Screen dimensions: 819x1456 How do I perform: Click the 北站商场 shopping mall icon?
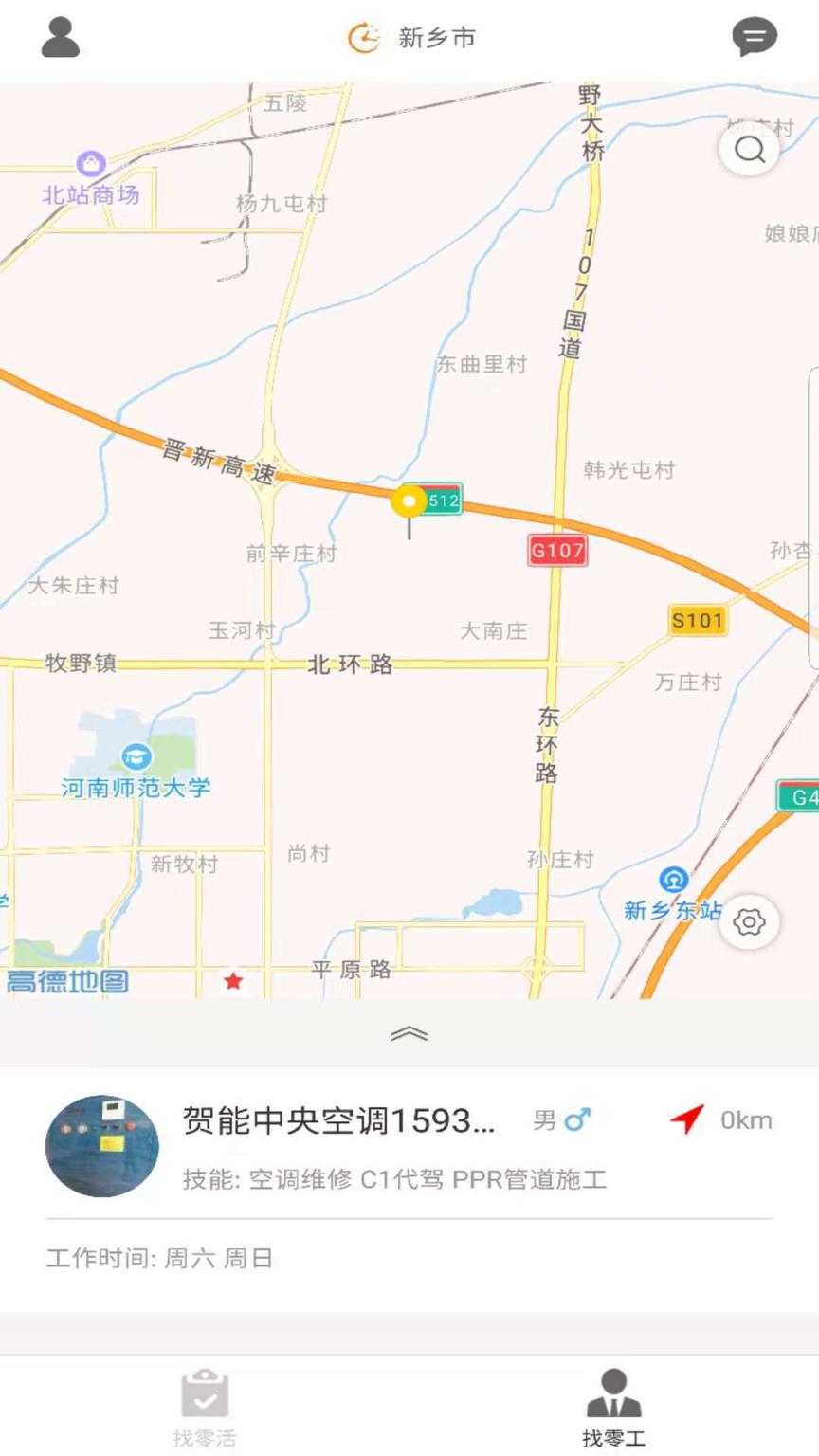tap(90, 163)
